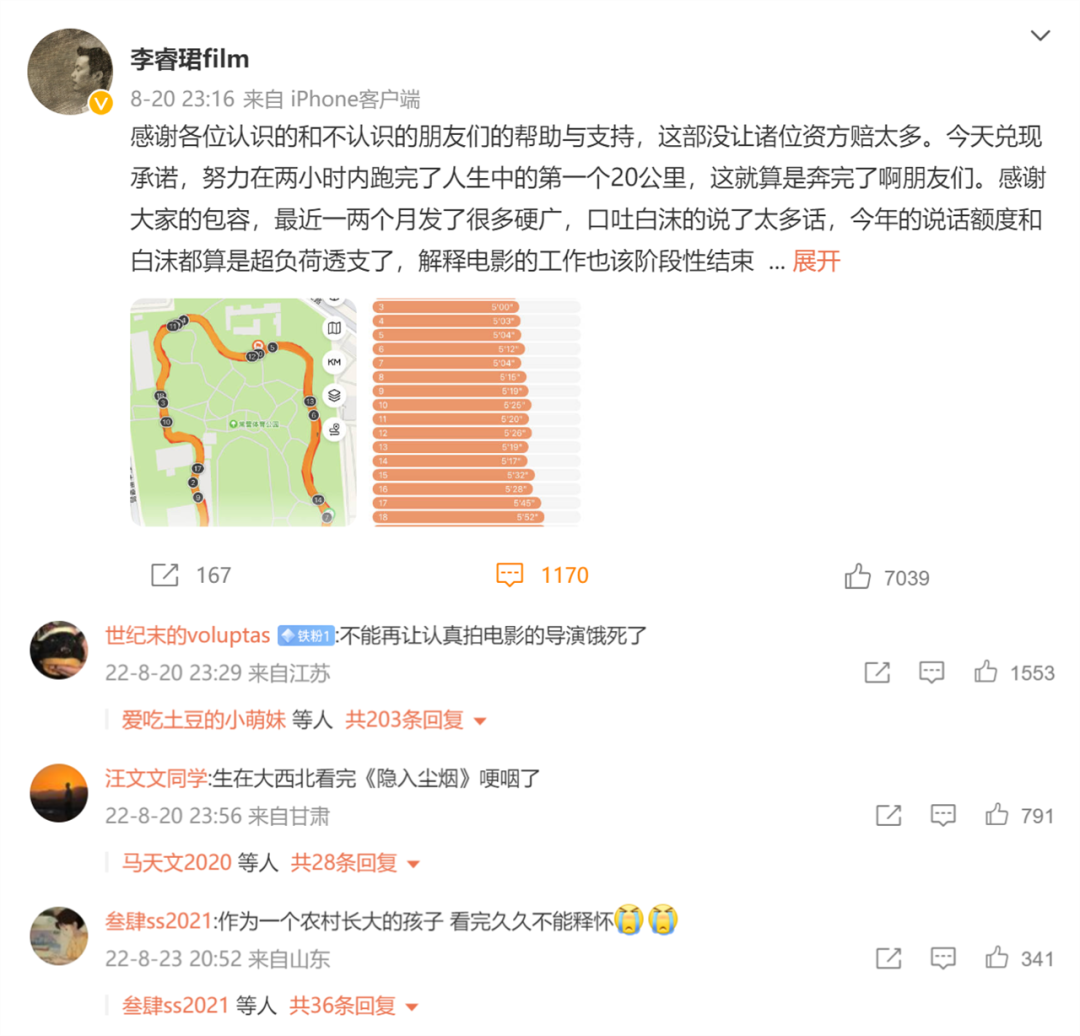Expand the full post text with 展开
The width and height of the screenshot is (1080, 1036).
tap(816, 262)
